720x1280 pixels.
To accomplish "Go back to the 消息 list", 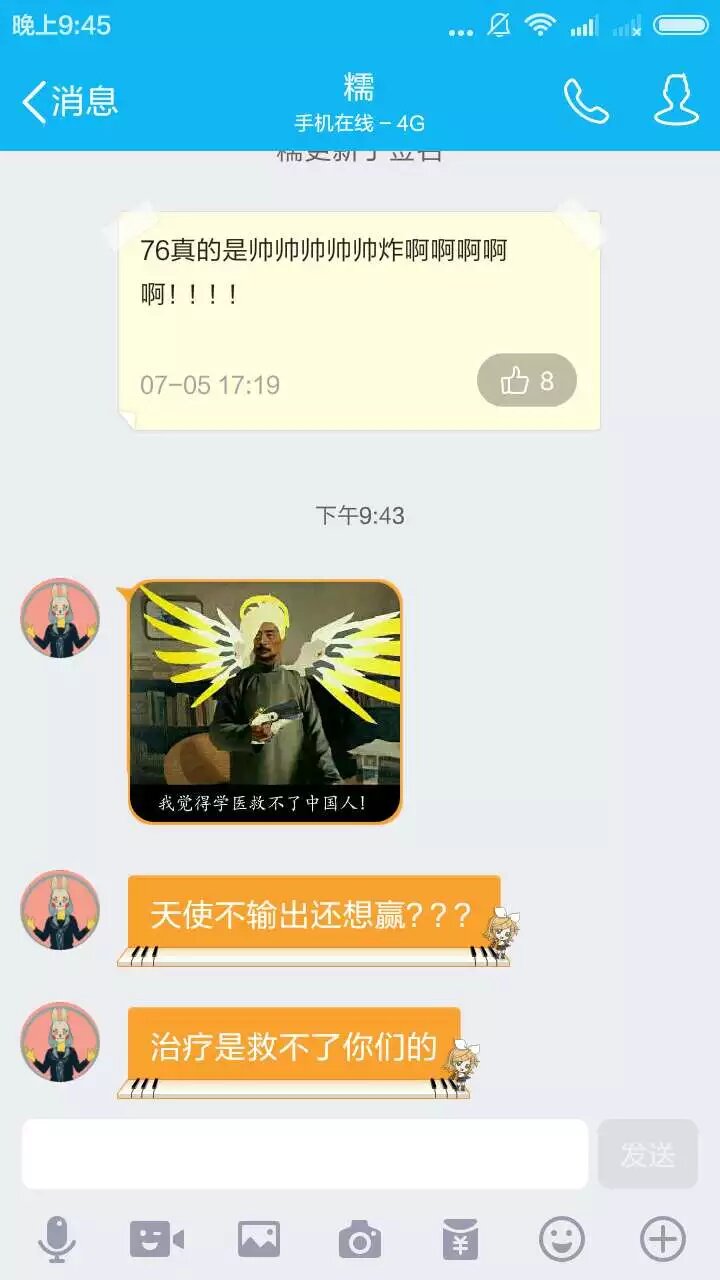I will [x=70, y=101].
